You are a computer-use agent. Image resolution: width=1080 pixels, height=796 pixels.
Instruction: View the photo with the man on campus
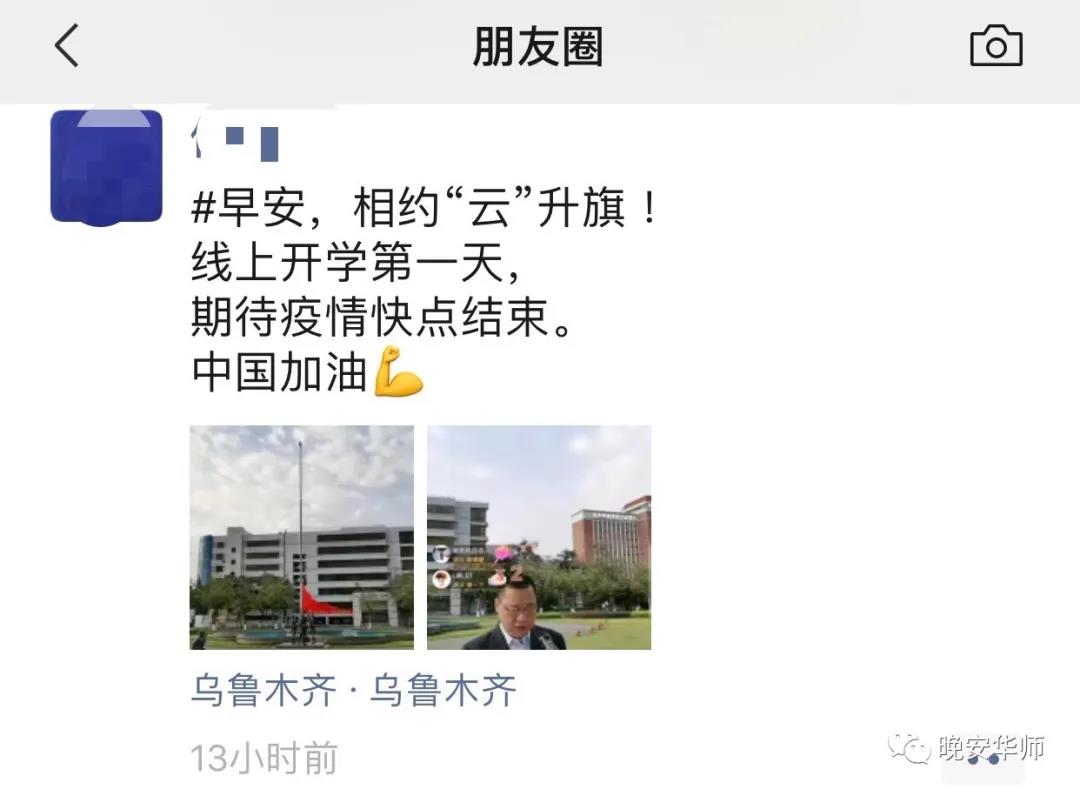click(539, 537)
